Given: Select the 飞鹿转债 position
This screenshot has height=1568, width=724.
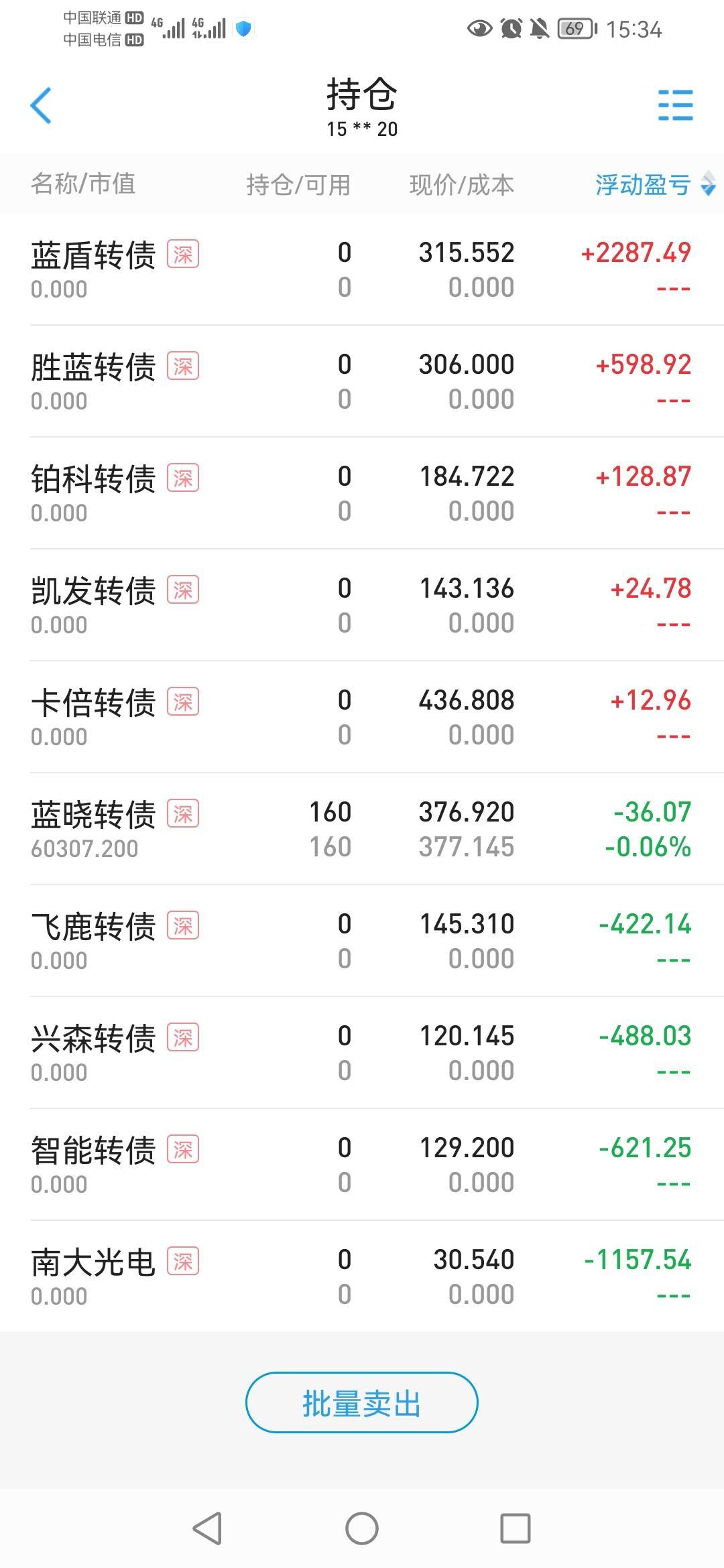Looking at the screenshot, I should tap(362, 941).
